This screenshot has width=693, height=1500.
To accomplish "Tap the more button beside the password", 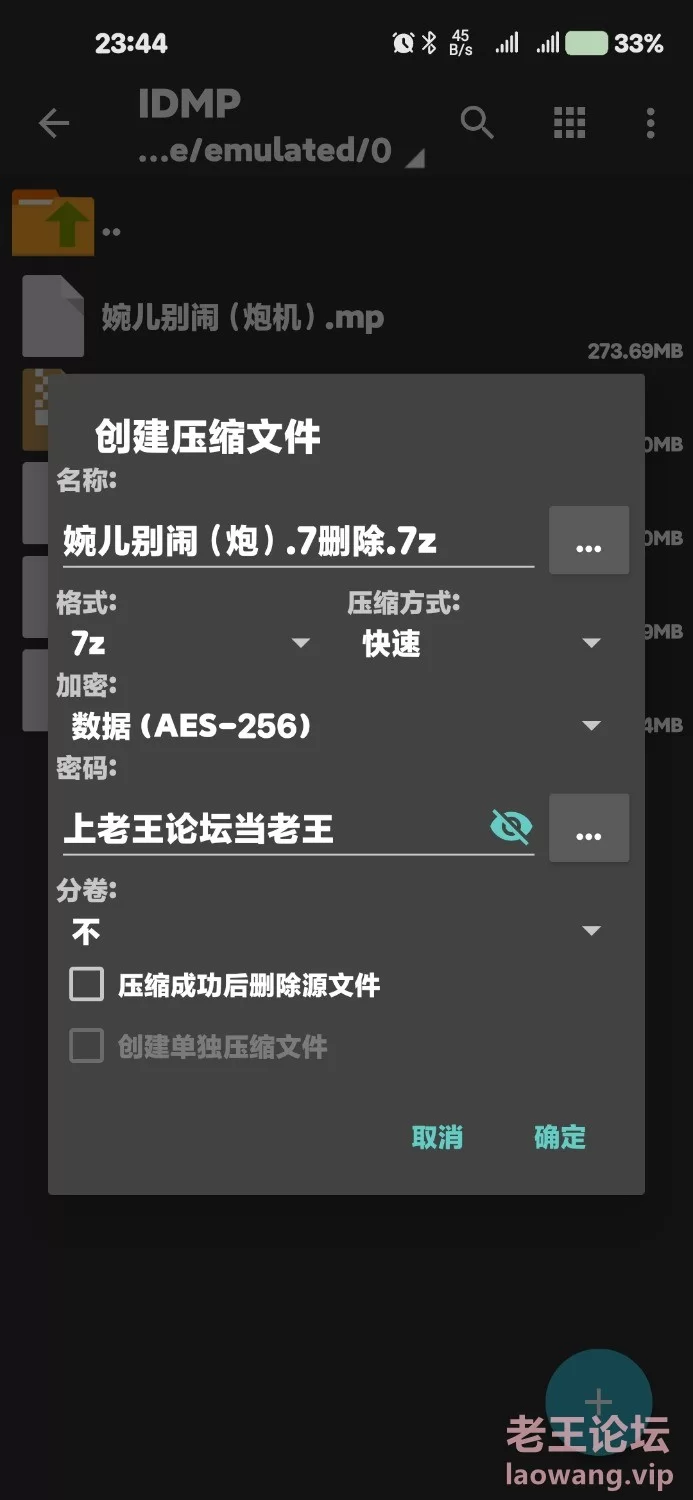I will (x=589, y=828).
